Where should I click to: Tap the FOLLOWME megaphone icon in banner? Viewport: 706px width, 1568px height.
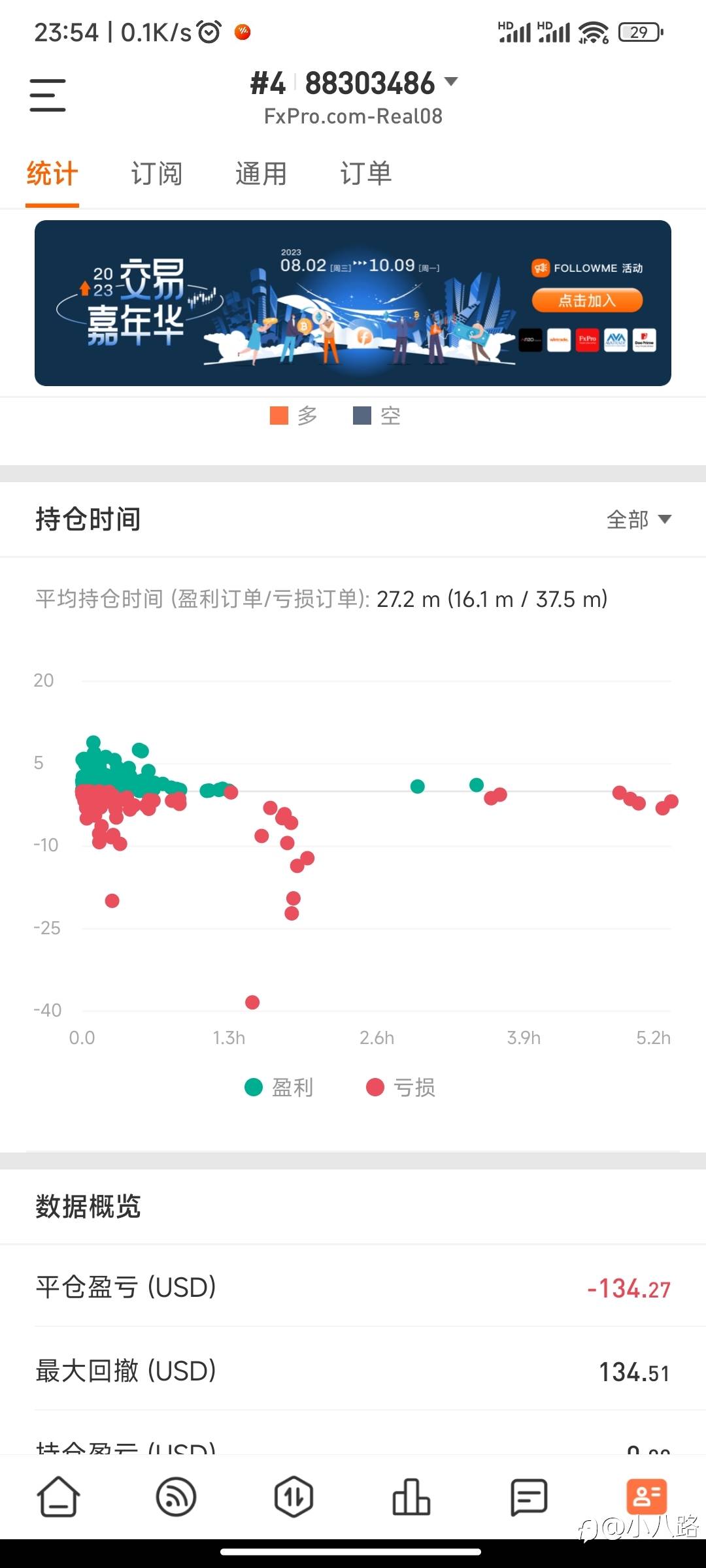540,269
